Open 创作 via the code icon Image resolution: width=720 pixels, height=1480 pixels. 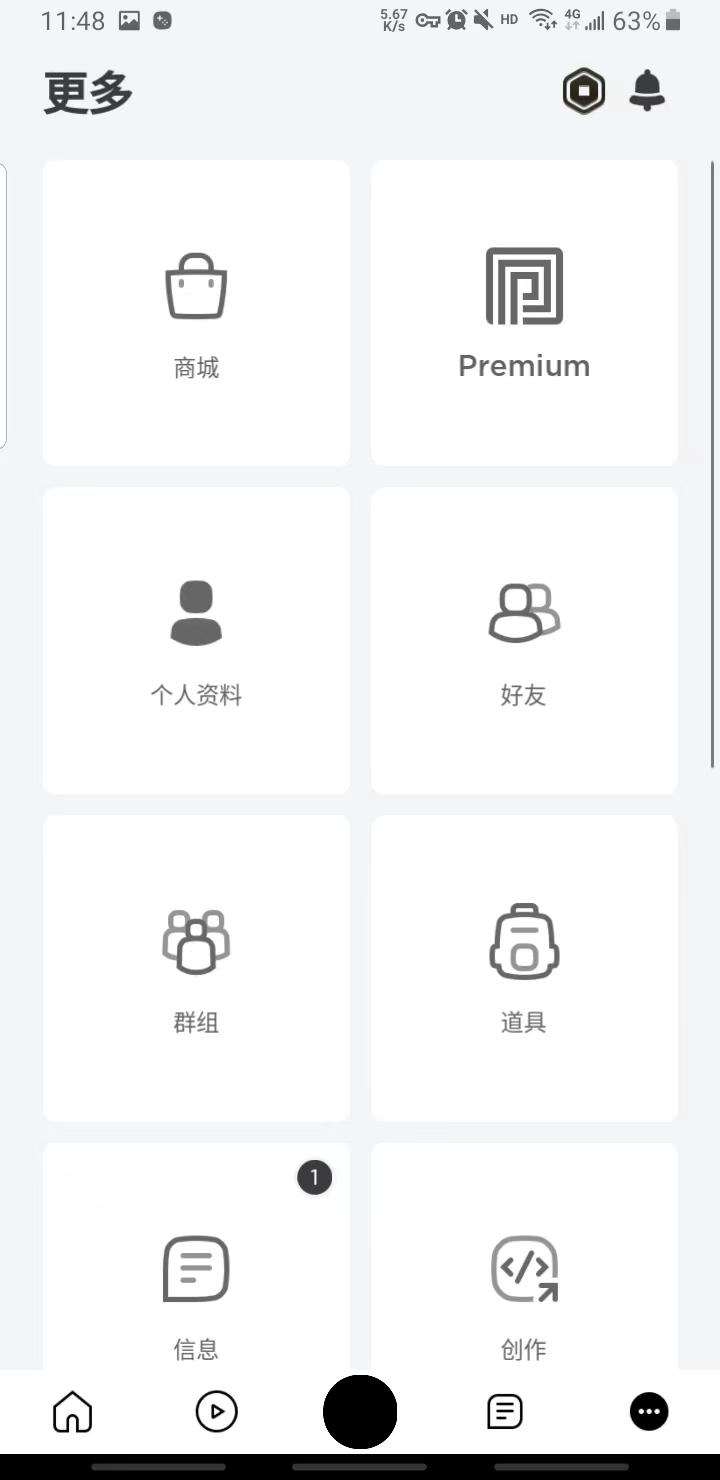point(523,1269)
